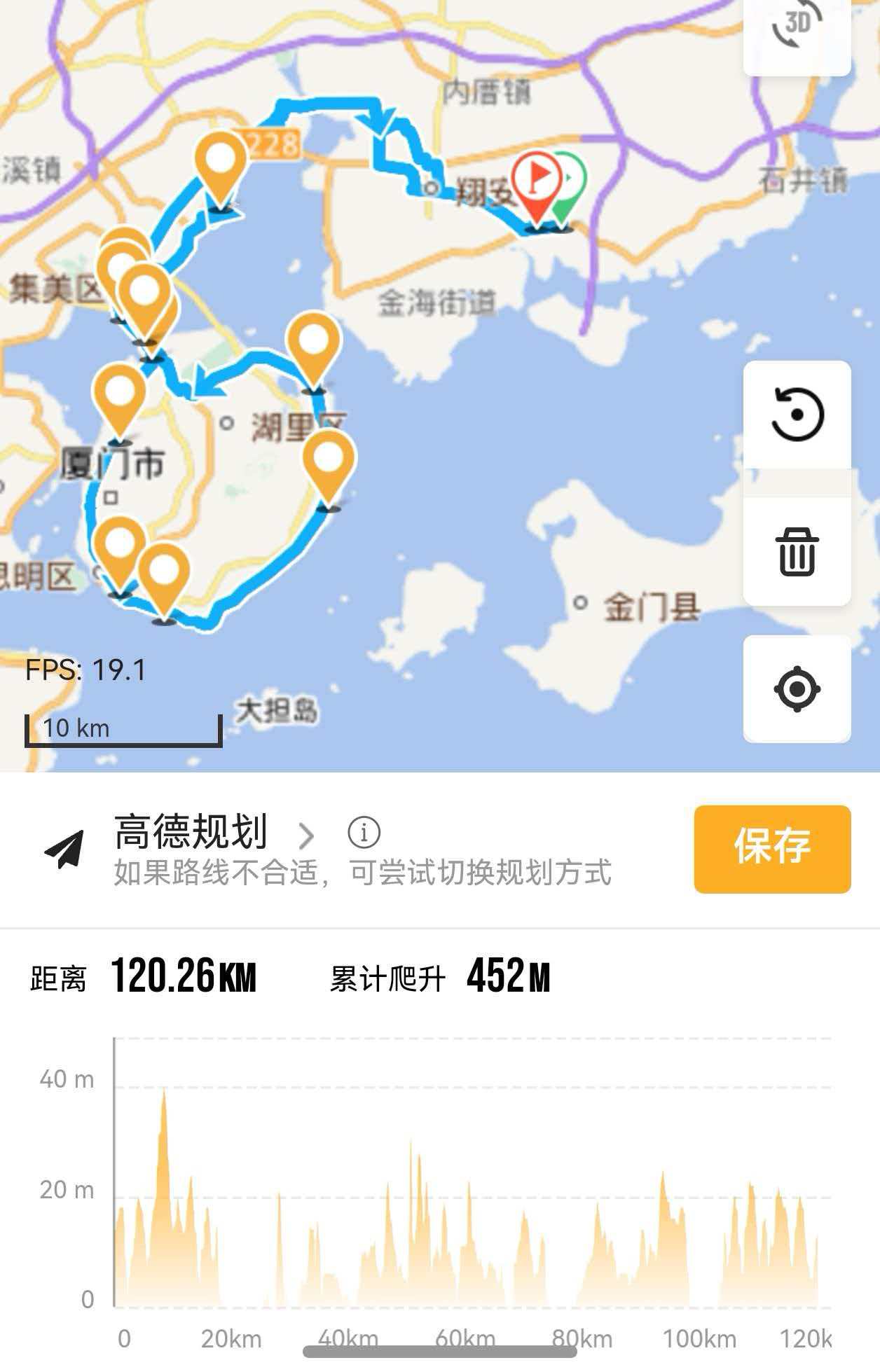
Task: Open the planning info icon
Action: click(x=364, y=833)
